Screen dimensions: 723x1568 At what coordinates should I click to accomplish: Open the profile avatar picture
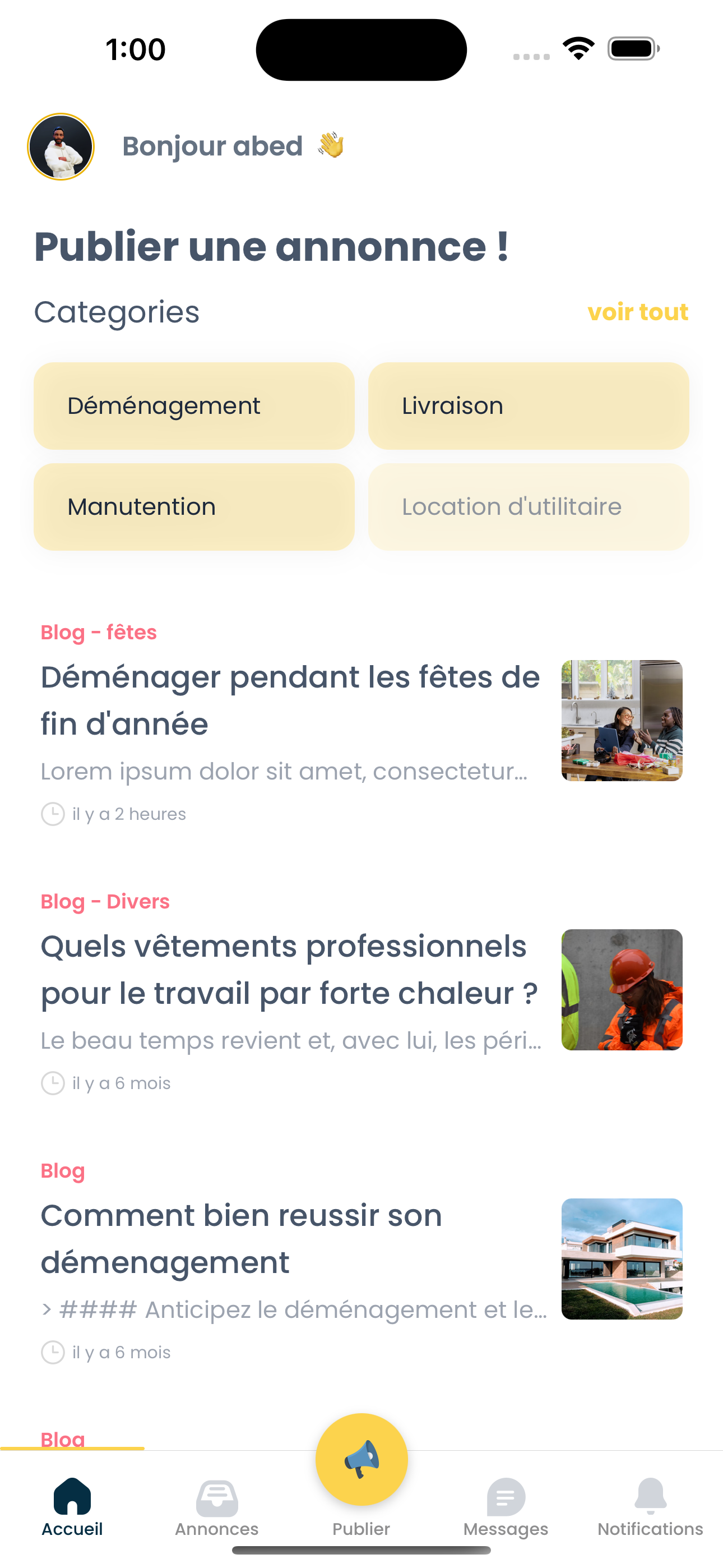coord(61,147)
